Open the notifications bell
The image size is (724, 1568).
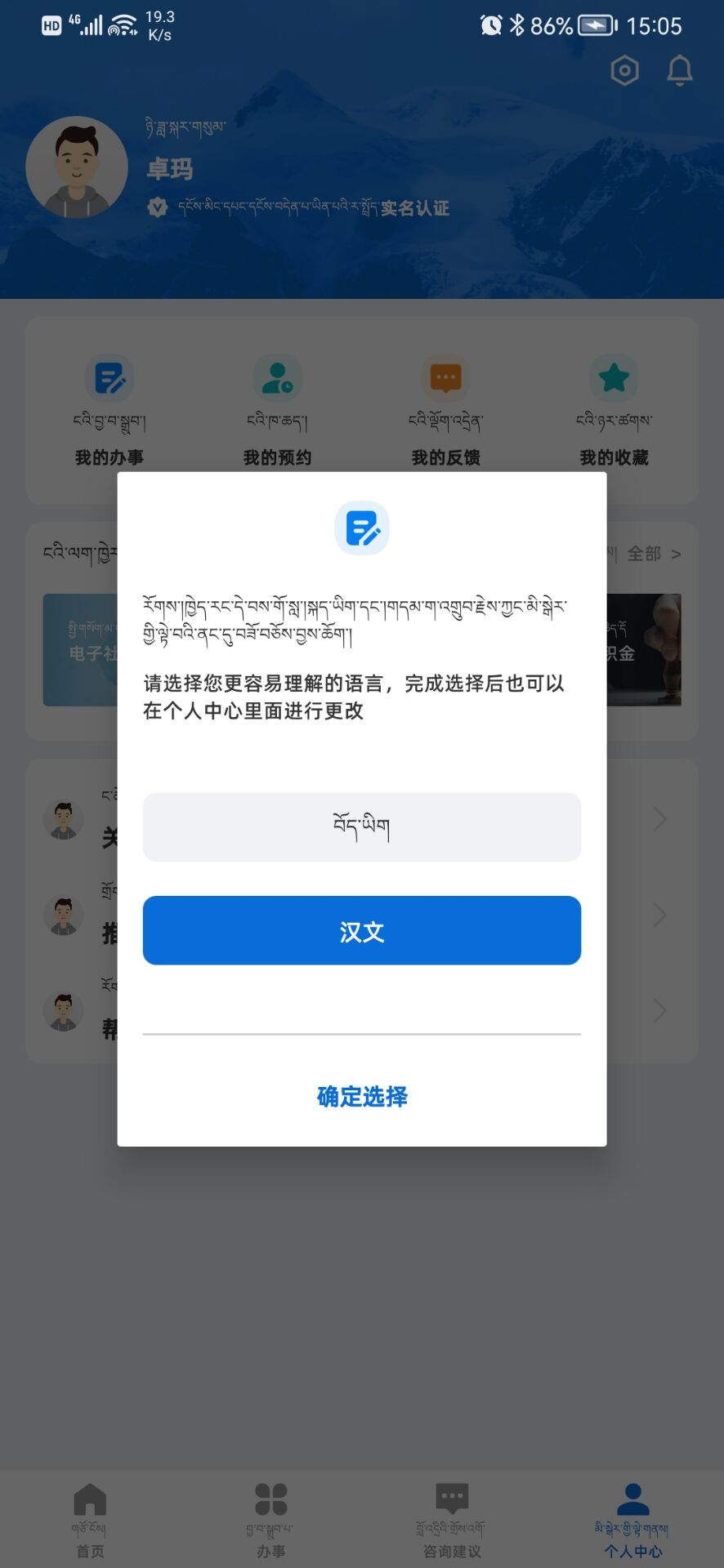point(680,71)
